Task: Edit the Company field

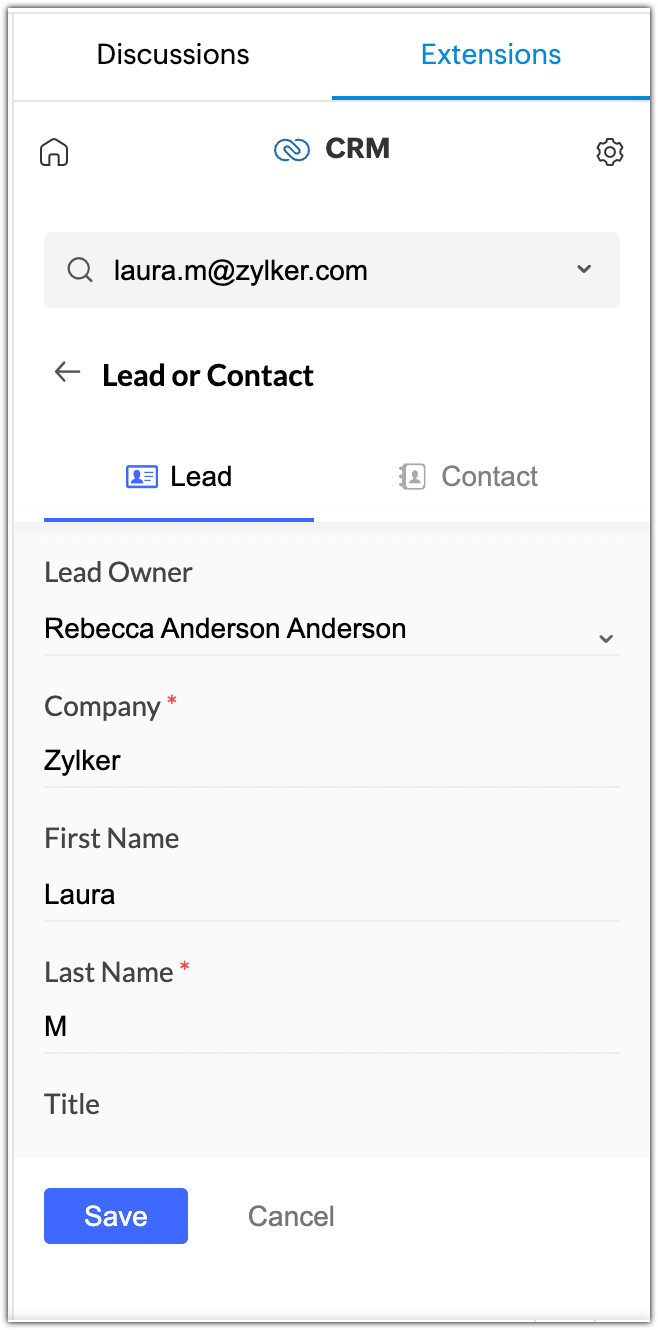Action: (330, 761)
